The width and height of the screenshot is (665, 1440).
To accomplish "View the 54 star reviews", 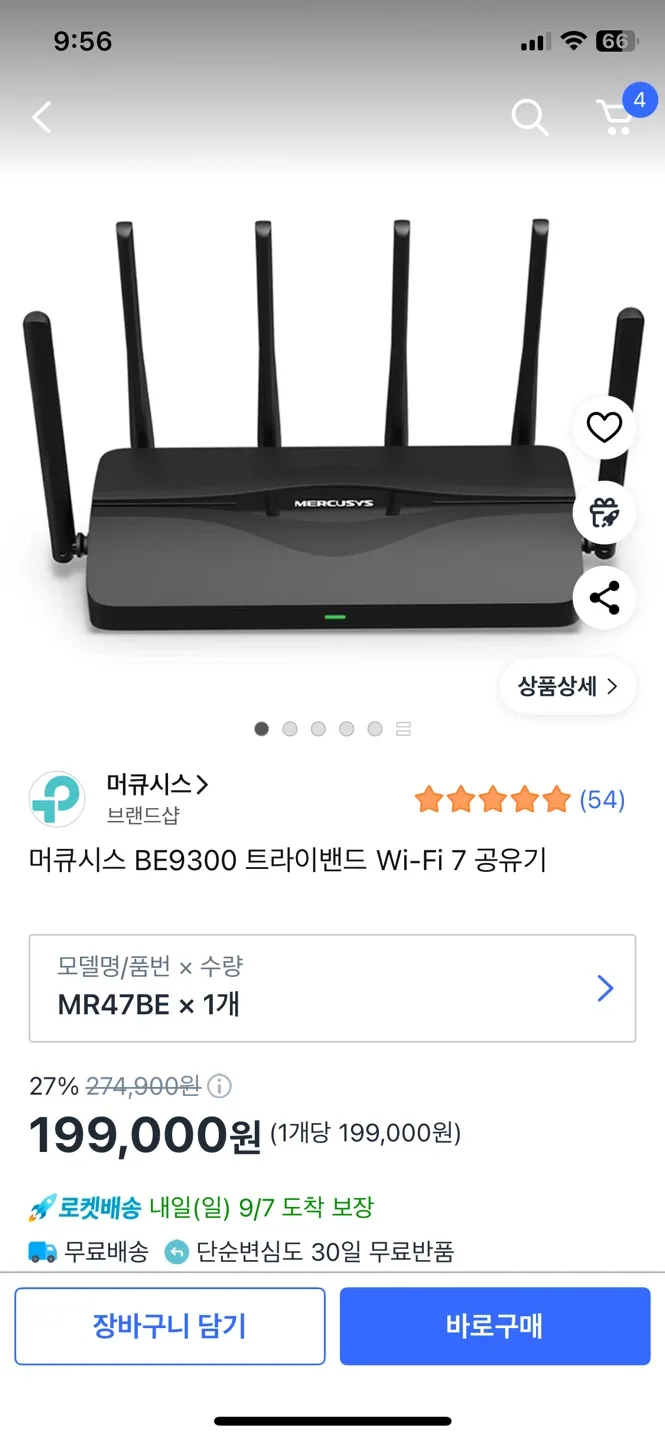I will pyautogui.click(x=519, y=799).
